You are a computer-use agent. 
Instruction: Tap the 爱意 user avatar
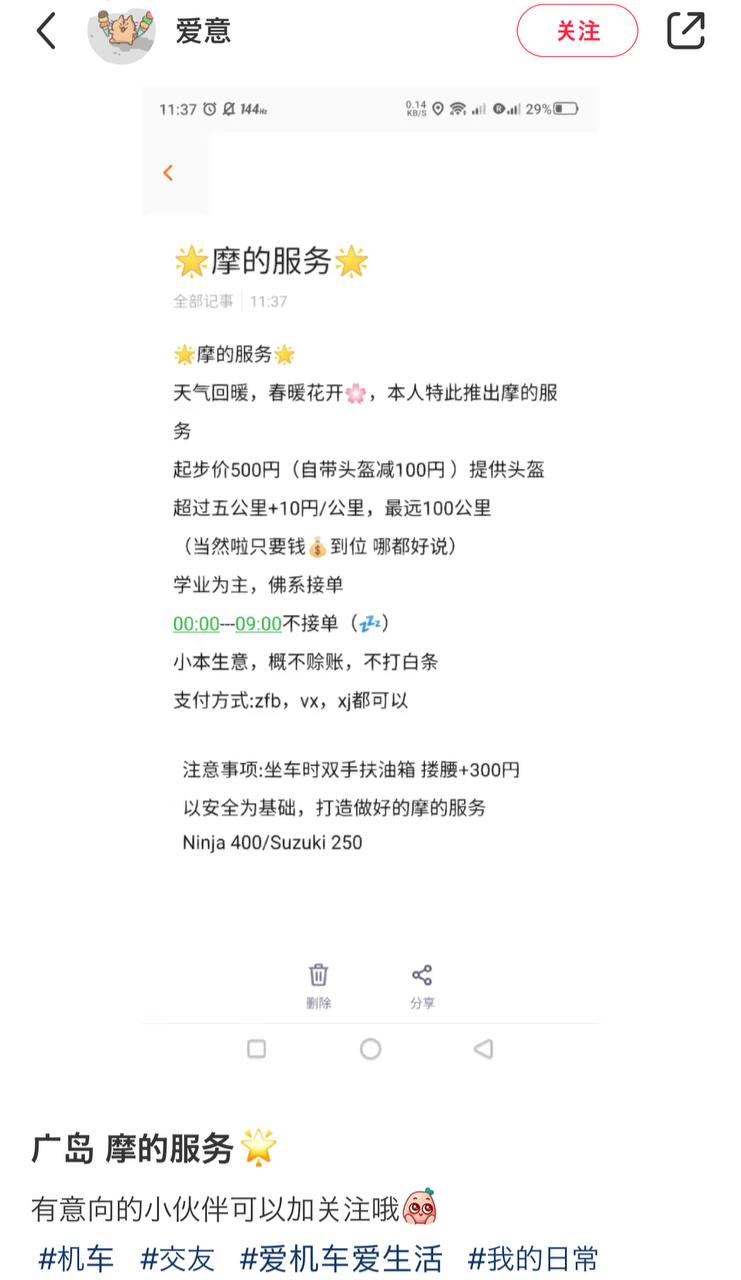122,31
